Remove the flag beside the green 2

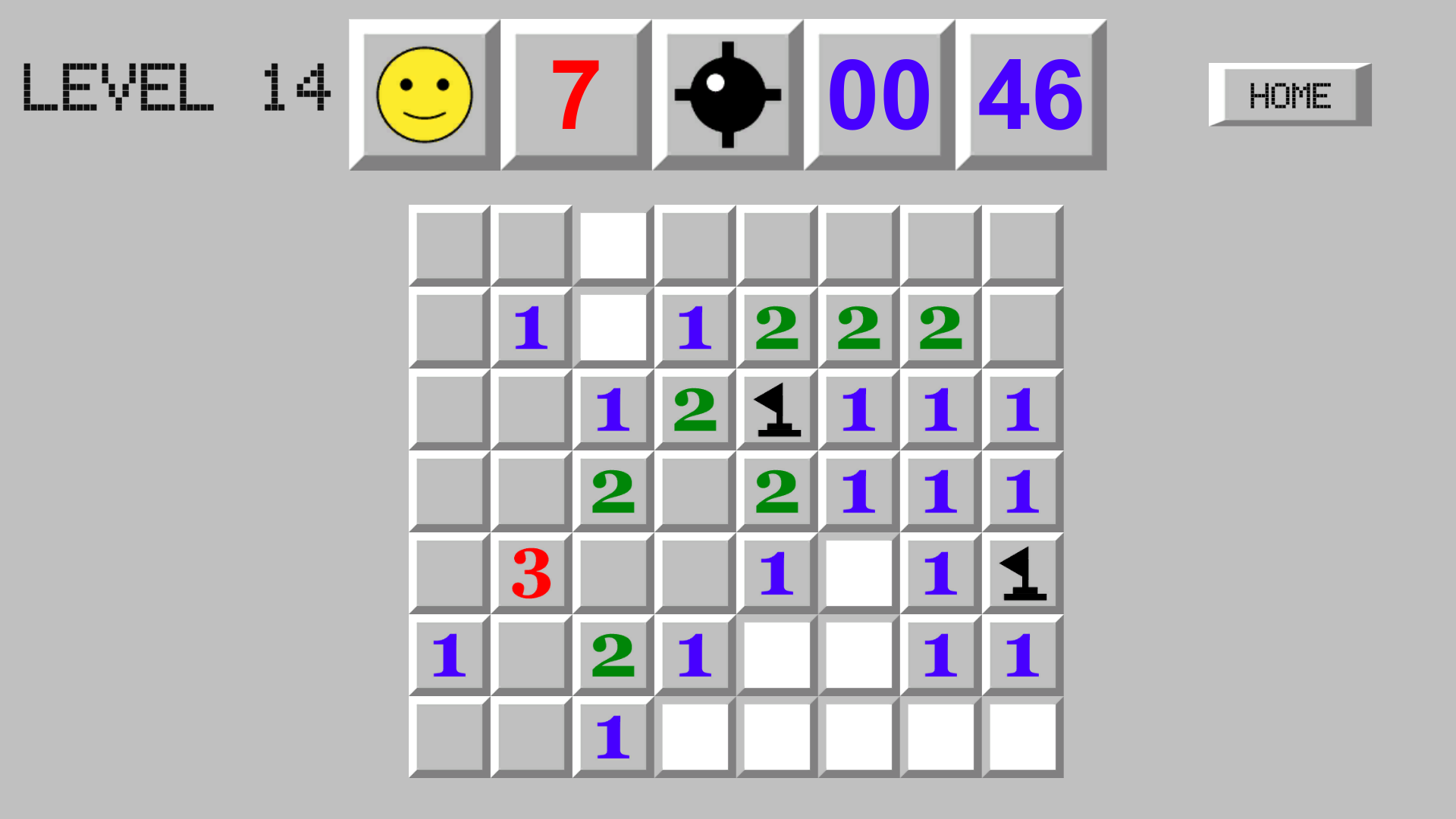click(x=777, y=409)
